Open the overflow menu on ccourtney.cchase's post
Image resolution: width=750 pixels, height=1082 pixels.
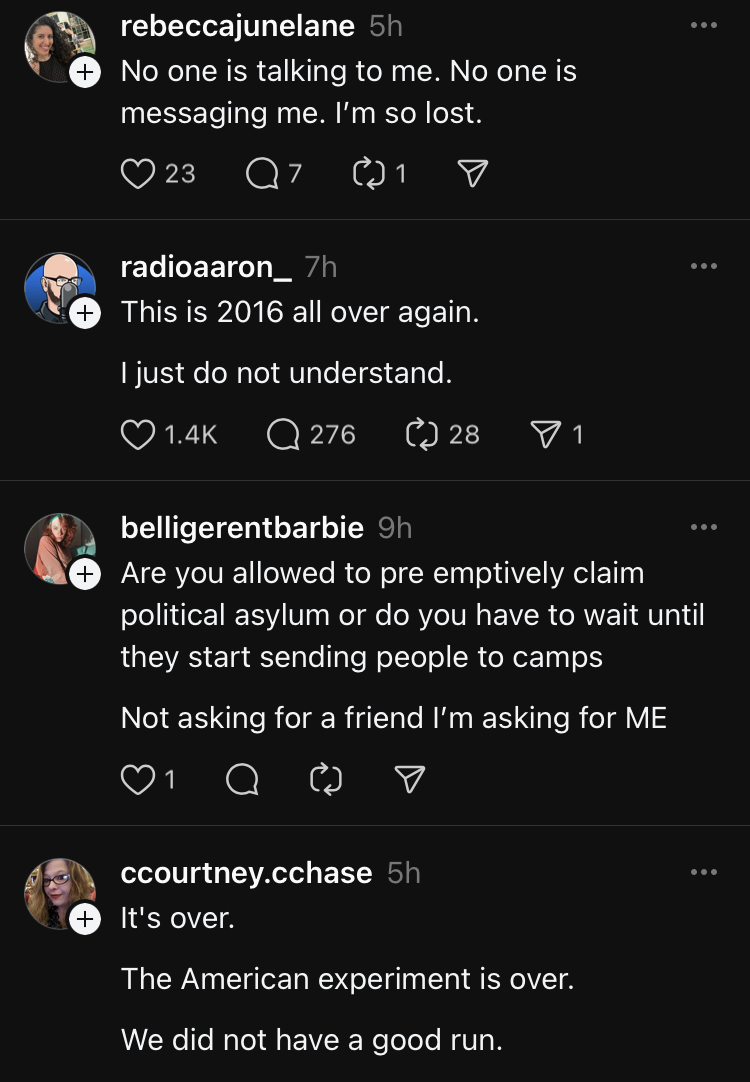pyautogui.click(x=704, y=873)
